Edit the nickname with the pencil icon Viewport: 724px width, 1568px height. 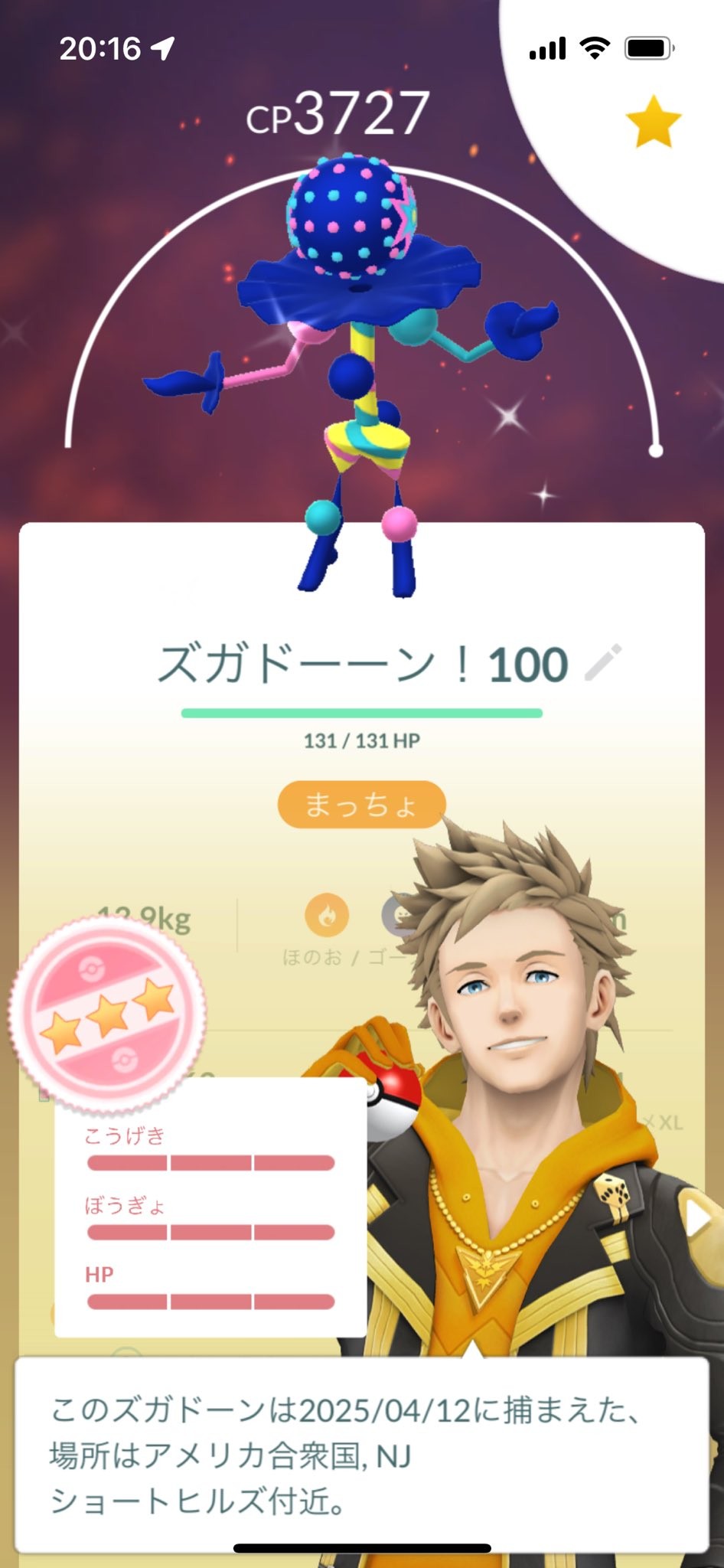pyautogui.click(x=603, y=663)
